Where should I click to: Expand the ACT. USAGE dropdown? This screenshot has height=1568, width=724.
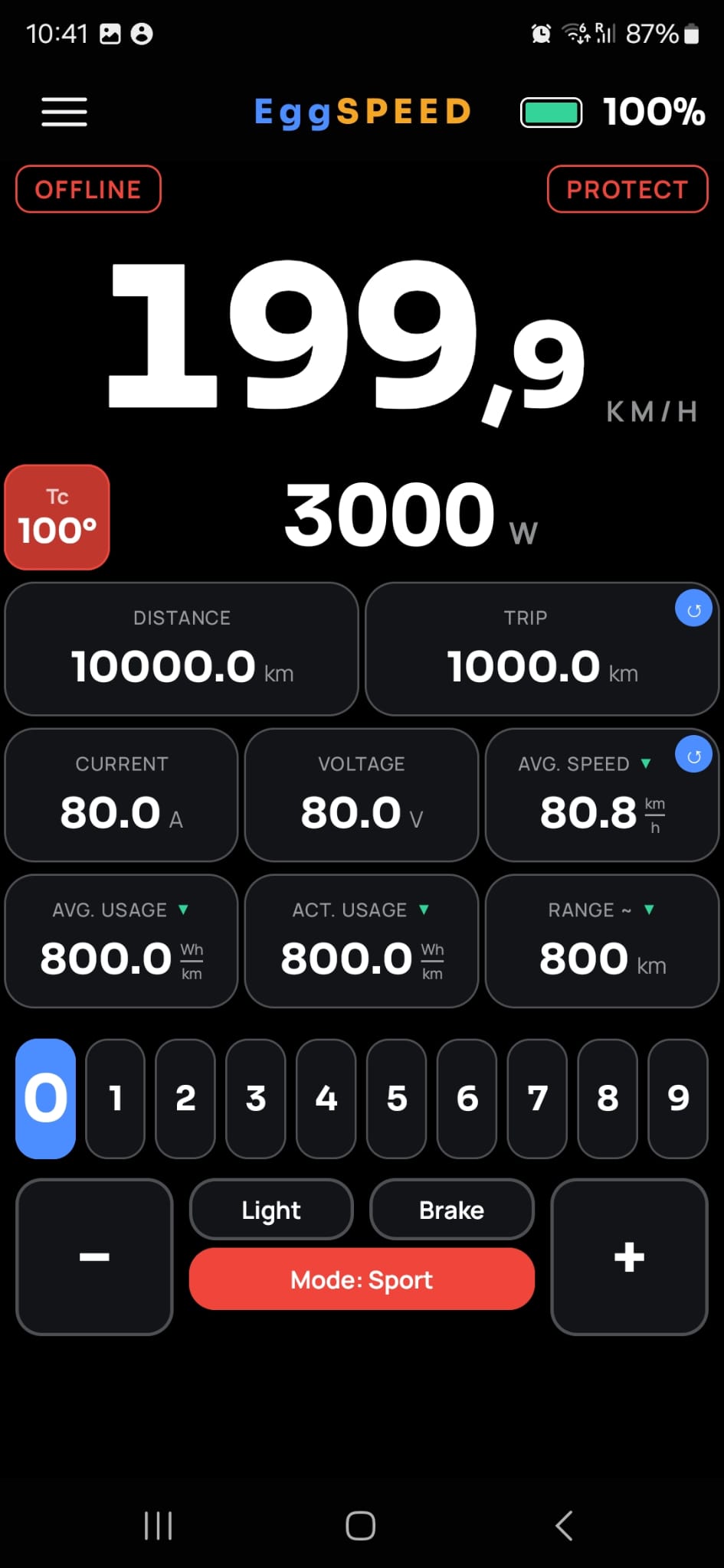424,910
